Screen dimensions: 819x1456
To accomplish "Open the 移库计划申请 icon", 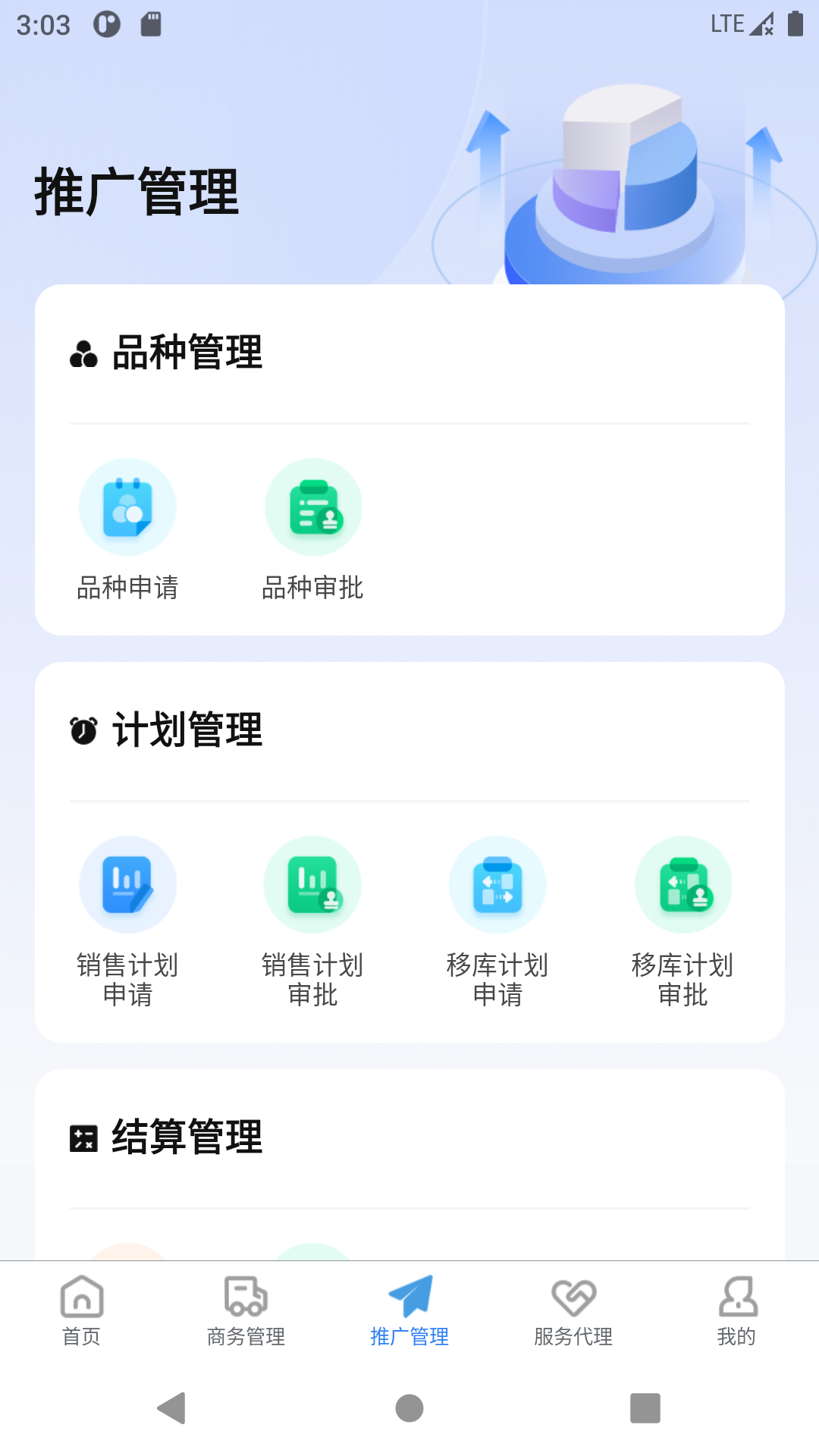I will click(497, 884).
